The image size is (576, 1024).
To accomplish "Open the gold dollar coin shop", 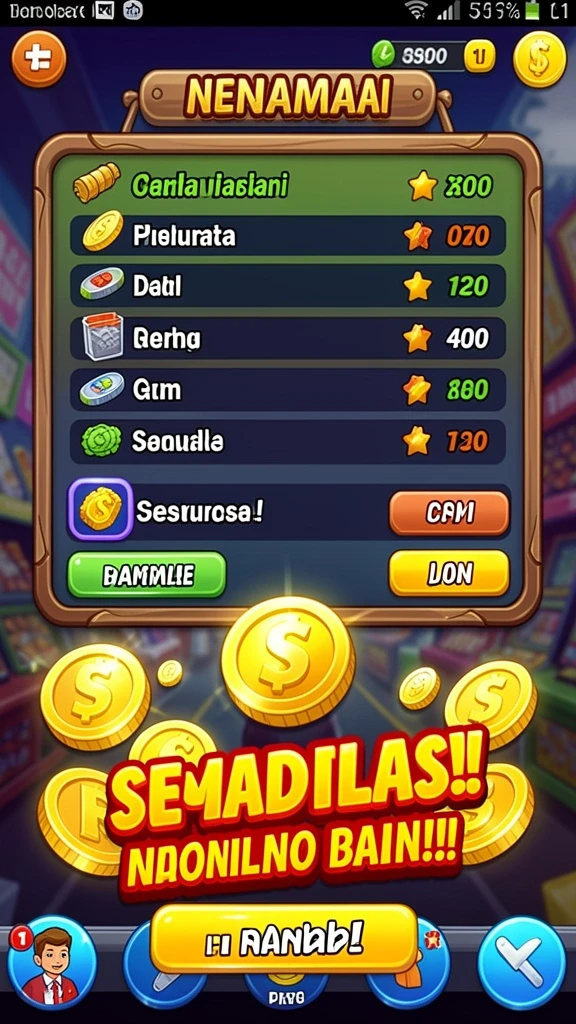I will pos(539,59).
